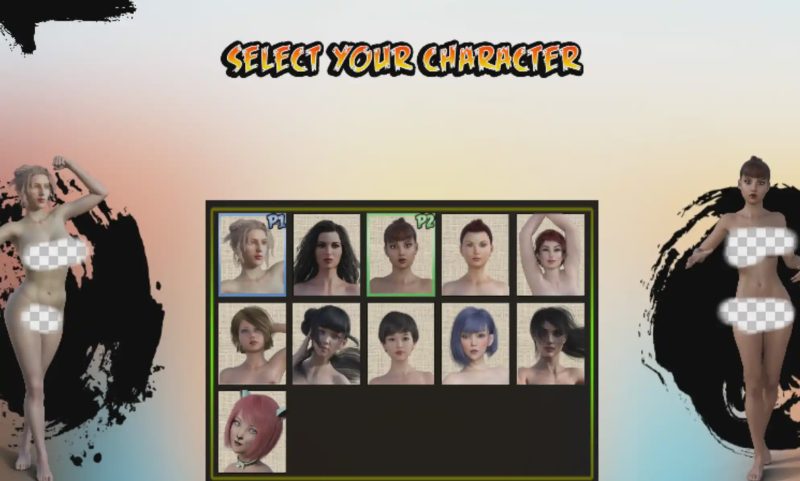Select the blonde updo character marked P1
The width and height of the screenshot is (800, 481).
(x=252, y=255)
